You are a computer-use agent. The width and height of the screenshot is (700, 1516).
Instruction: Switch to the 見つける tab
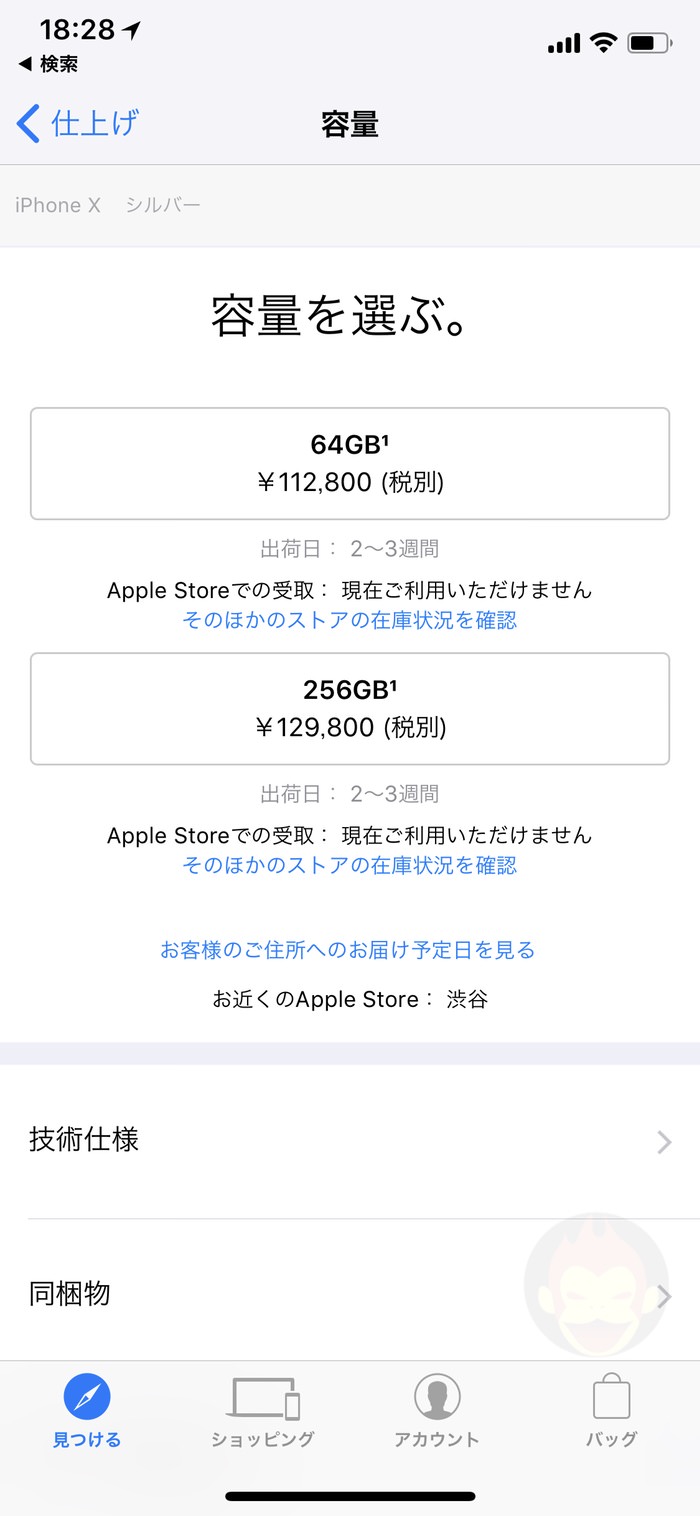click(x=87, y=1412)
